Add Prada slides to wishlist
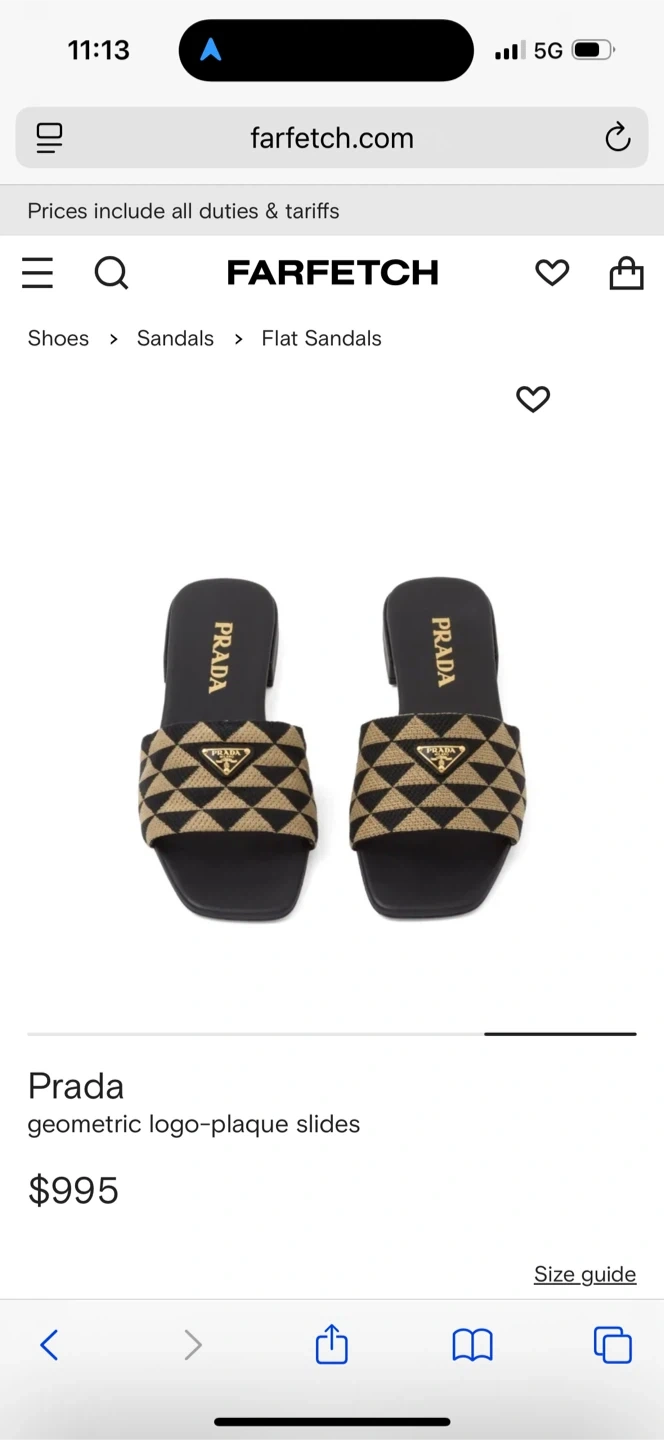Viewport: 664px width, 1440px height. click(533, 399)
